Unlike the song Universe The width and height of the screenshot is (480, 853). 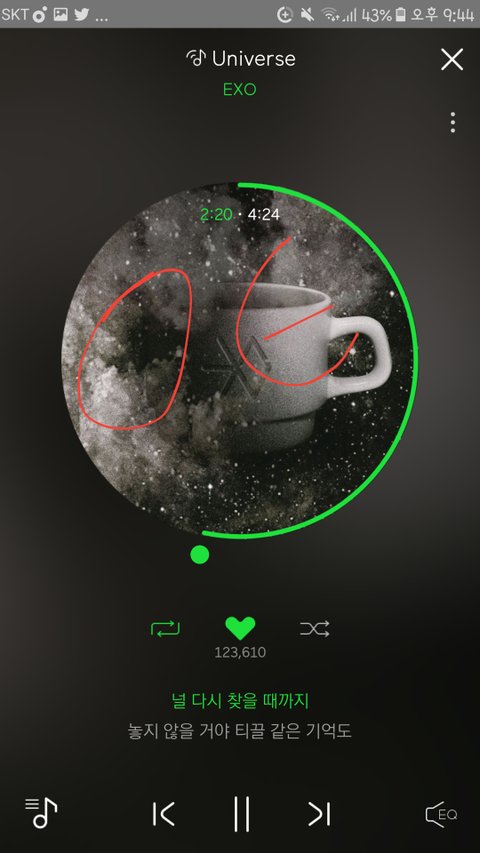coord(240,628)
